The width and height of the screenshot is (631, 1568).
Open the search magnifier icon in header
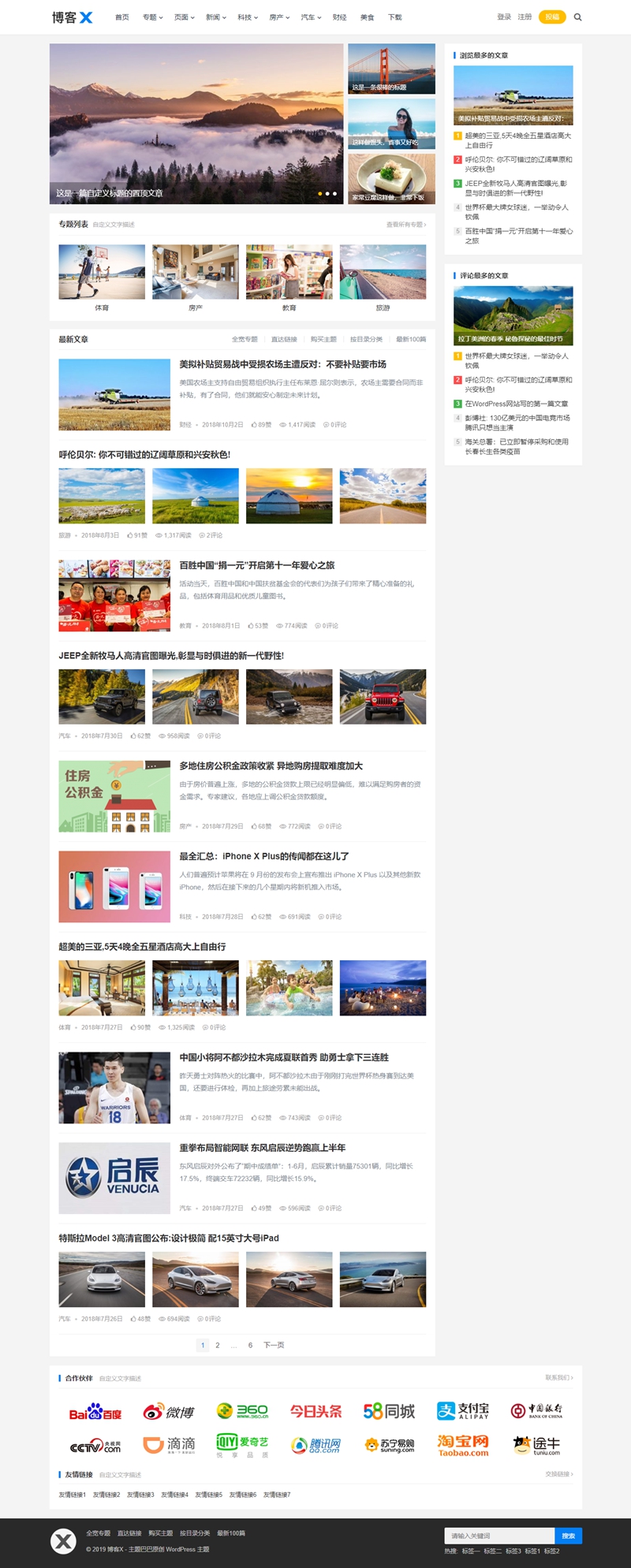pos(577,17)
